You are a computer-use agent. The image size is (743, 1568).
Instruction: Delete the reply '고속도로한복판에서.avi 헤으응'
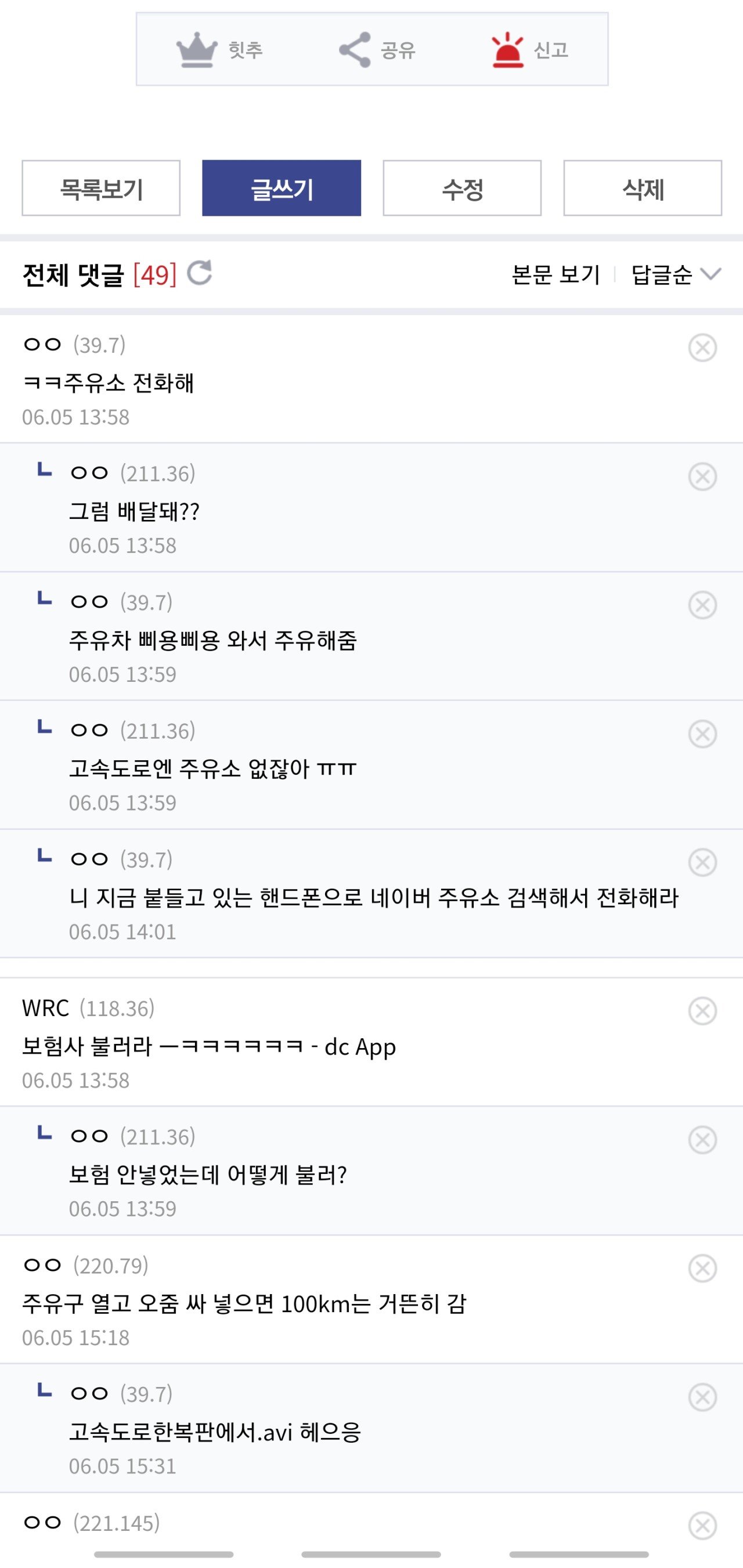point(702,1397)
